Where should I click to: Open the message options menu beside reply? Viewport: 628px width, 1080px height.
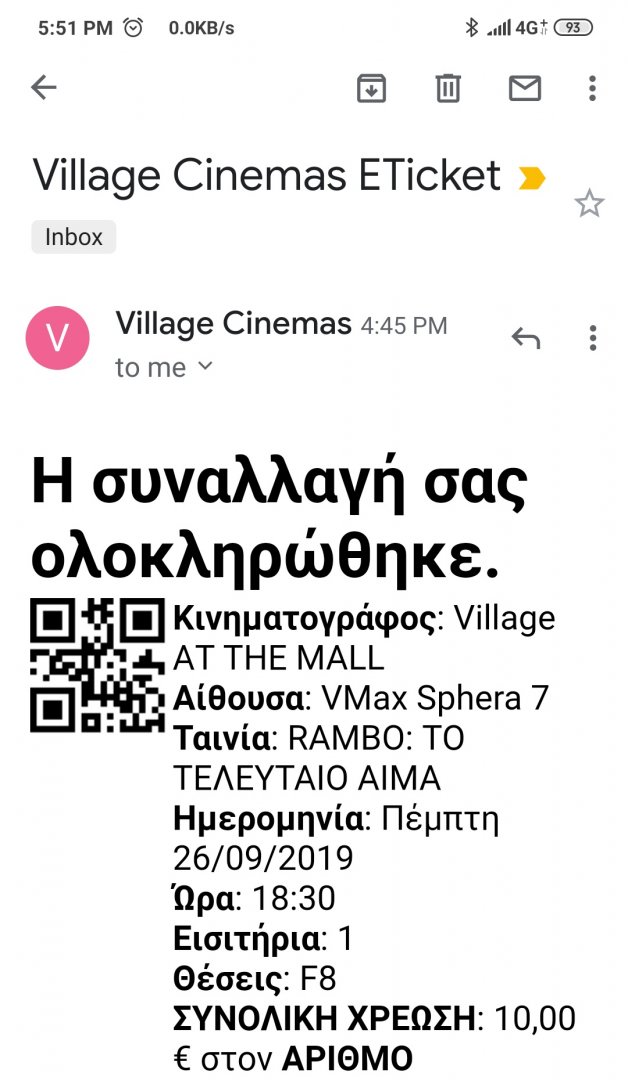click(x=592, y=338)
